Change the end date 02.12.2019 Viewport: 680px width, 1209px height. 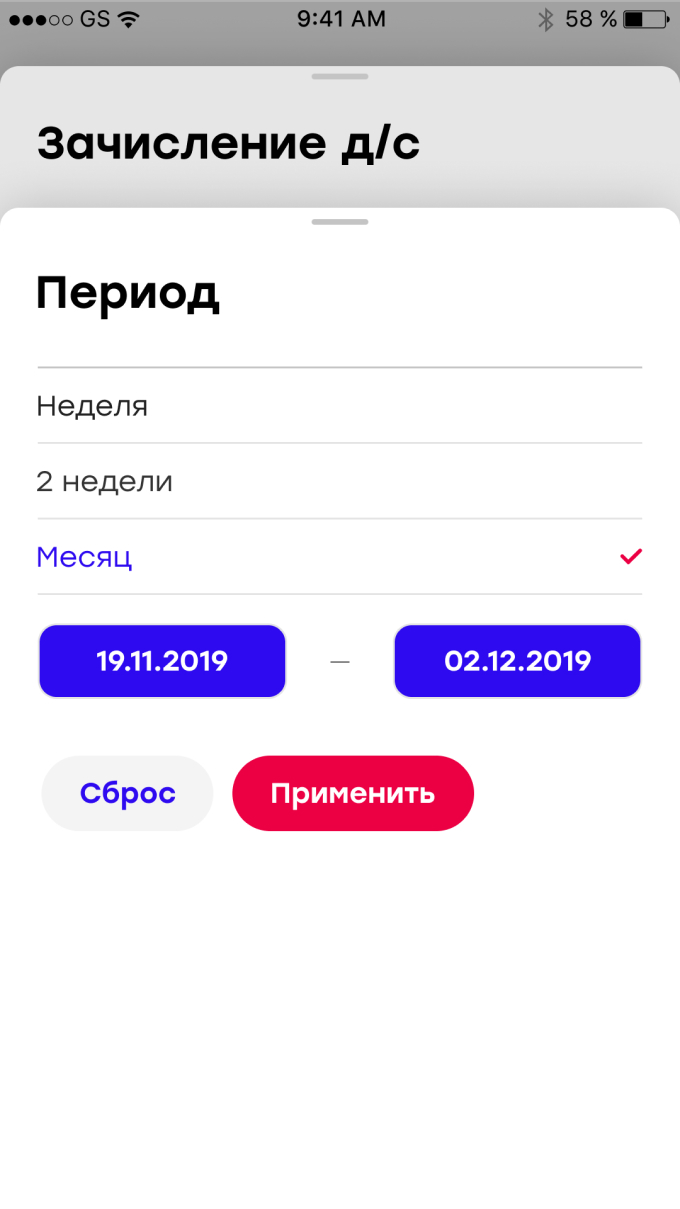(517, 661)
